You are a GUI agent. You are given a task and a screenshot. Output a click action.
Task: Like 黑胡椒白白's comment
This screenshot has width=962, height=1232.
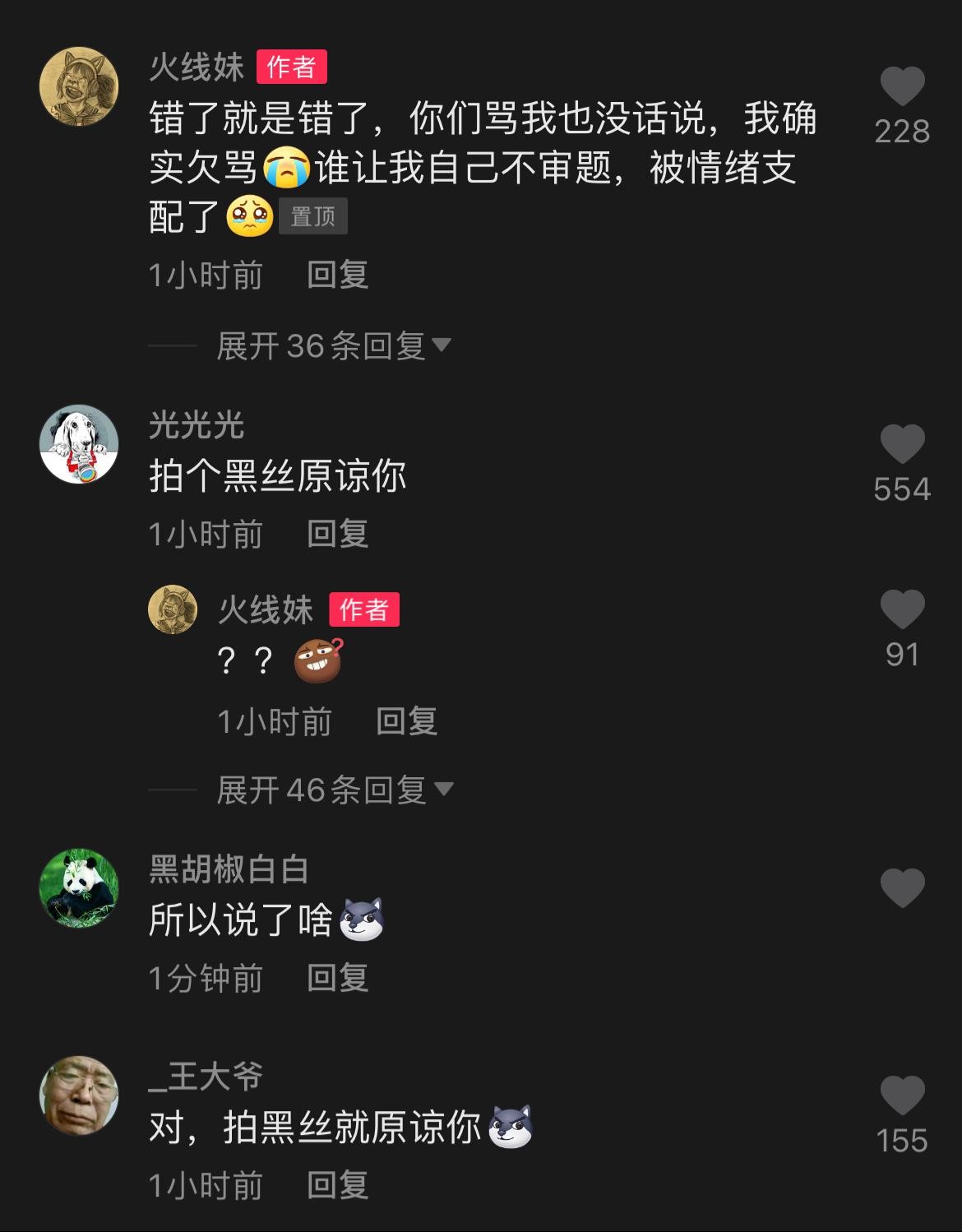point(902,888)
